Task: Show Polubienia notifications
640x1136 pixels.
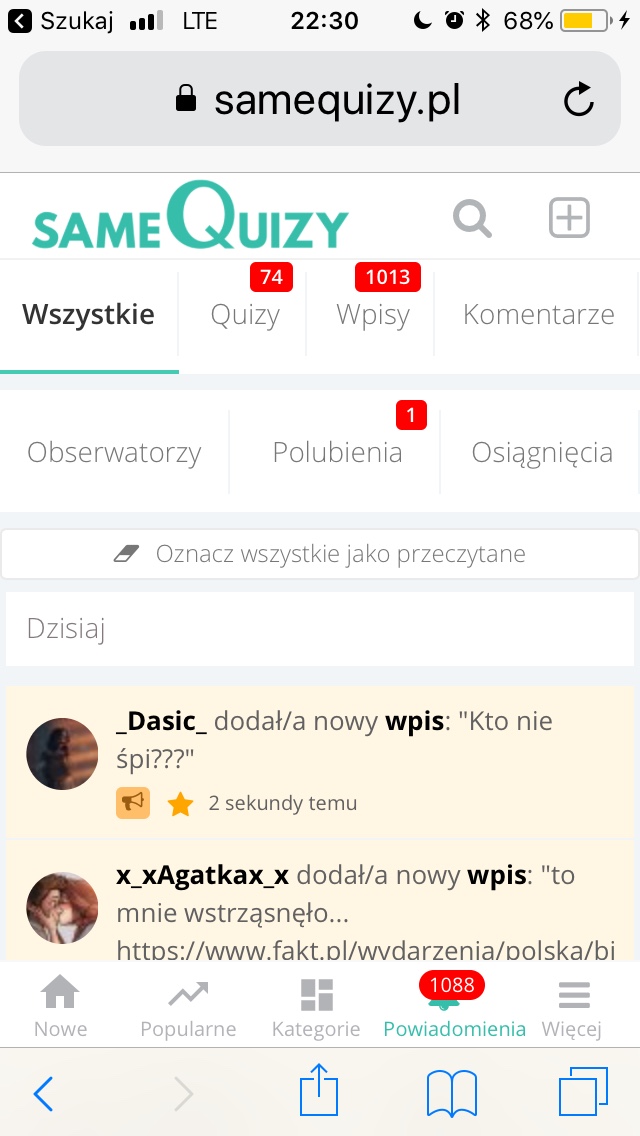Action: pyautogui.click(x=337, y=452)
